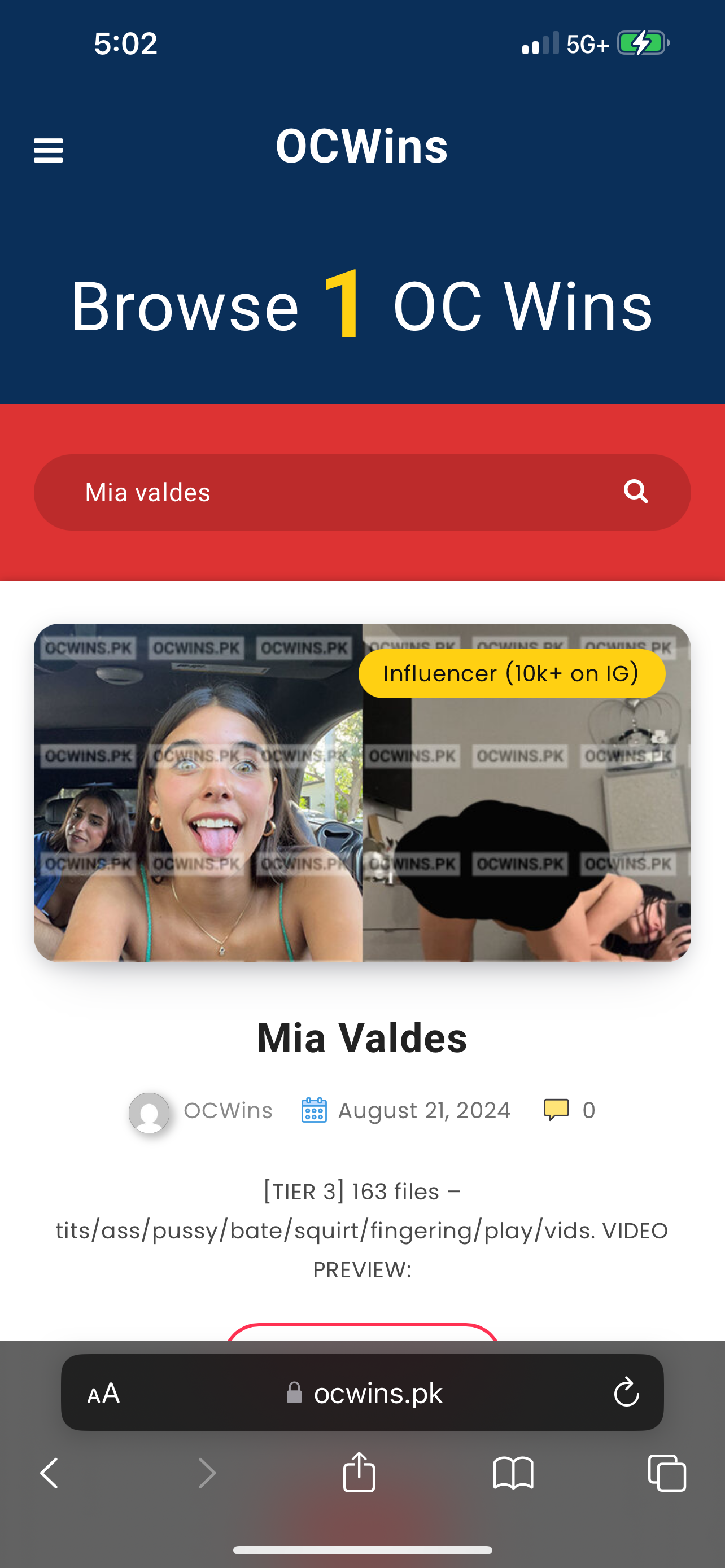
Task: Go back to the previous page
Action: point(49,1473)
